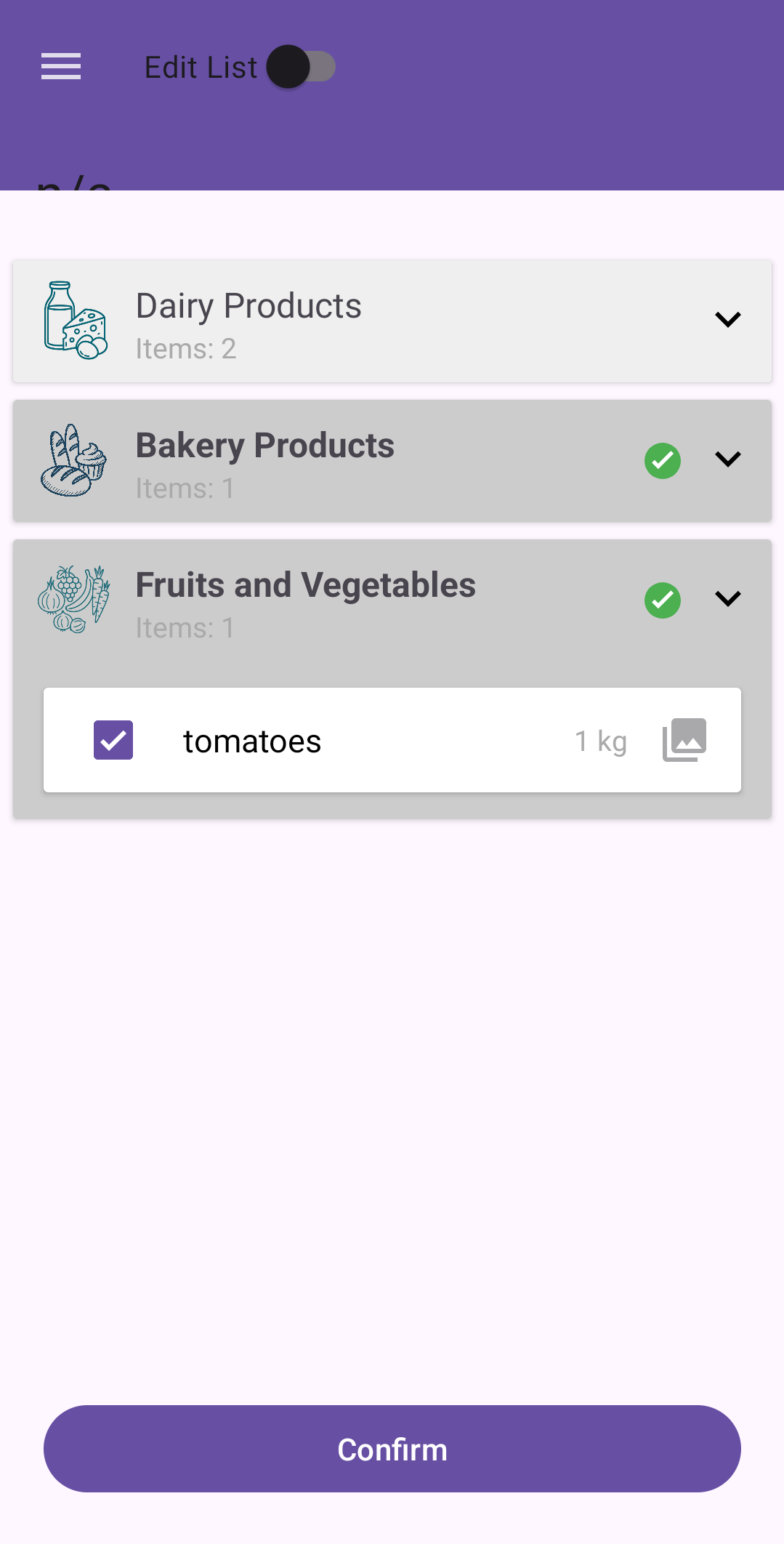Expand the Dairy Products category
The image size is (784, 1544).
tap(728, 319)
